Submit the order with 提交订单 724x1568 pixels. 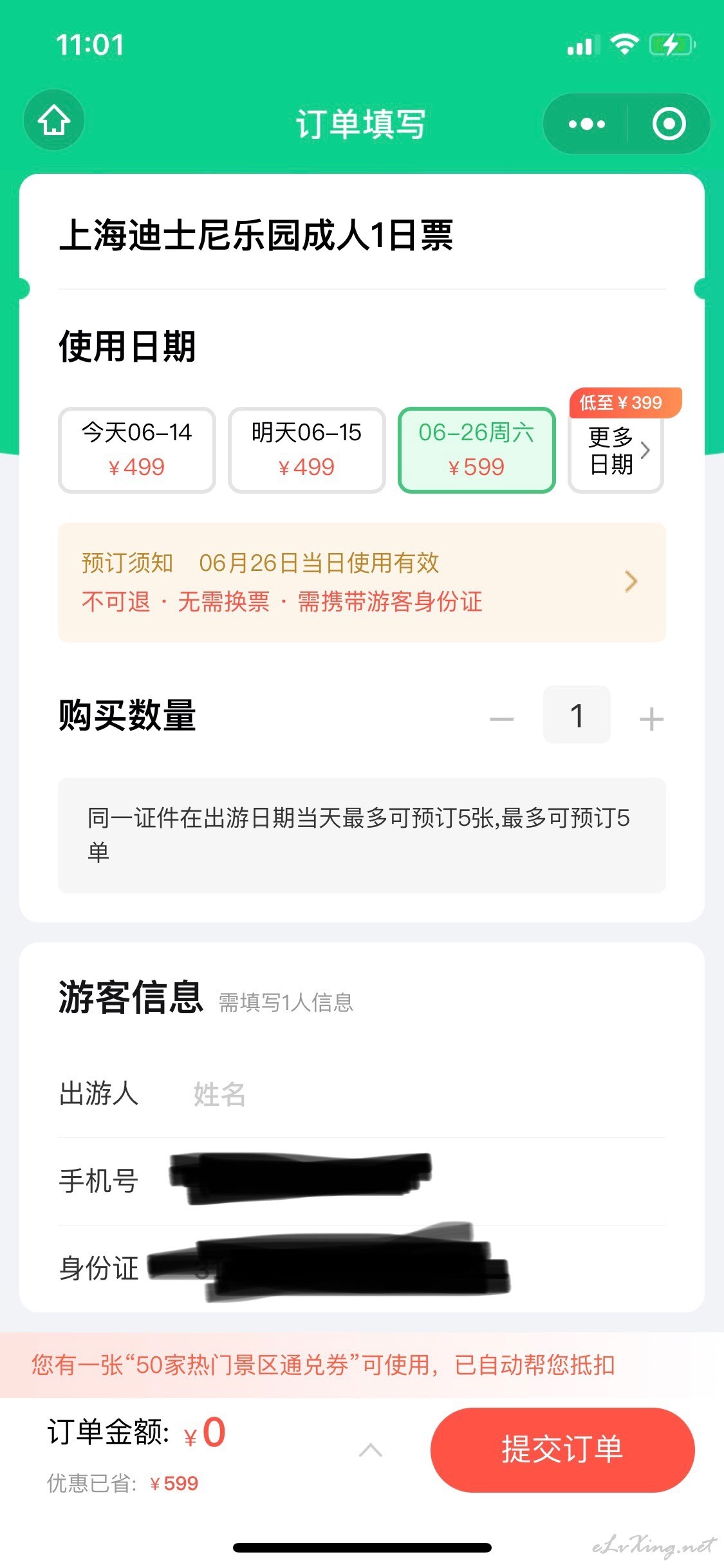(x=562, y=1450)
